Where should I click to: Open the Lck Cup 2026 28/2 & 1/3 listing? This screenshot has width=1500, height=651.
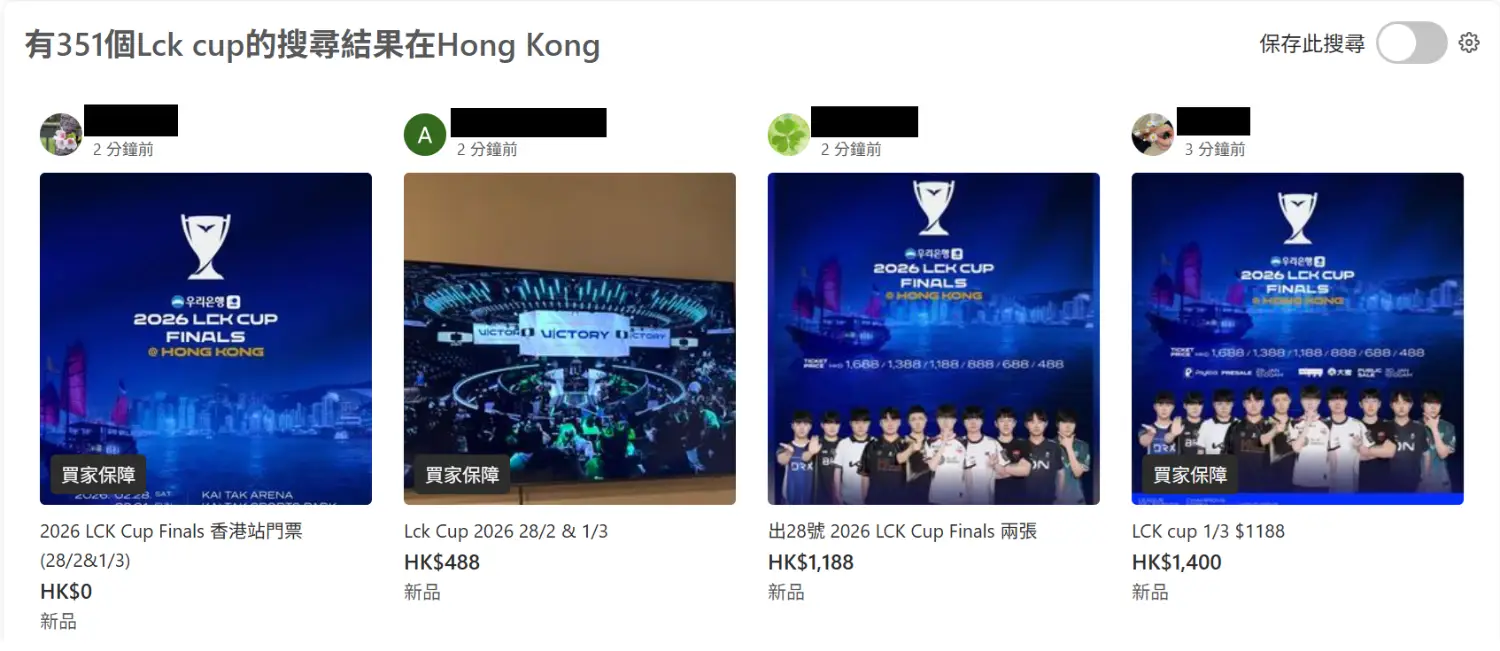pyautogui.click(x=569, y=339)
